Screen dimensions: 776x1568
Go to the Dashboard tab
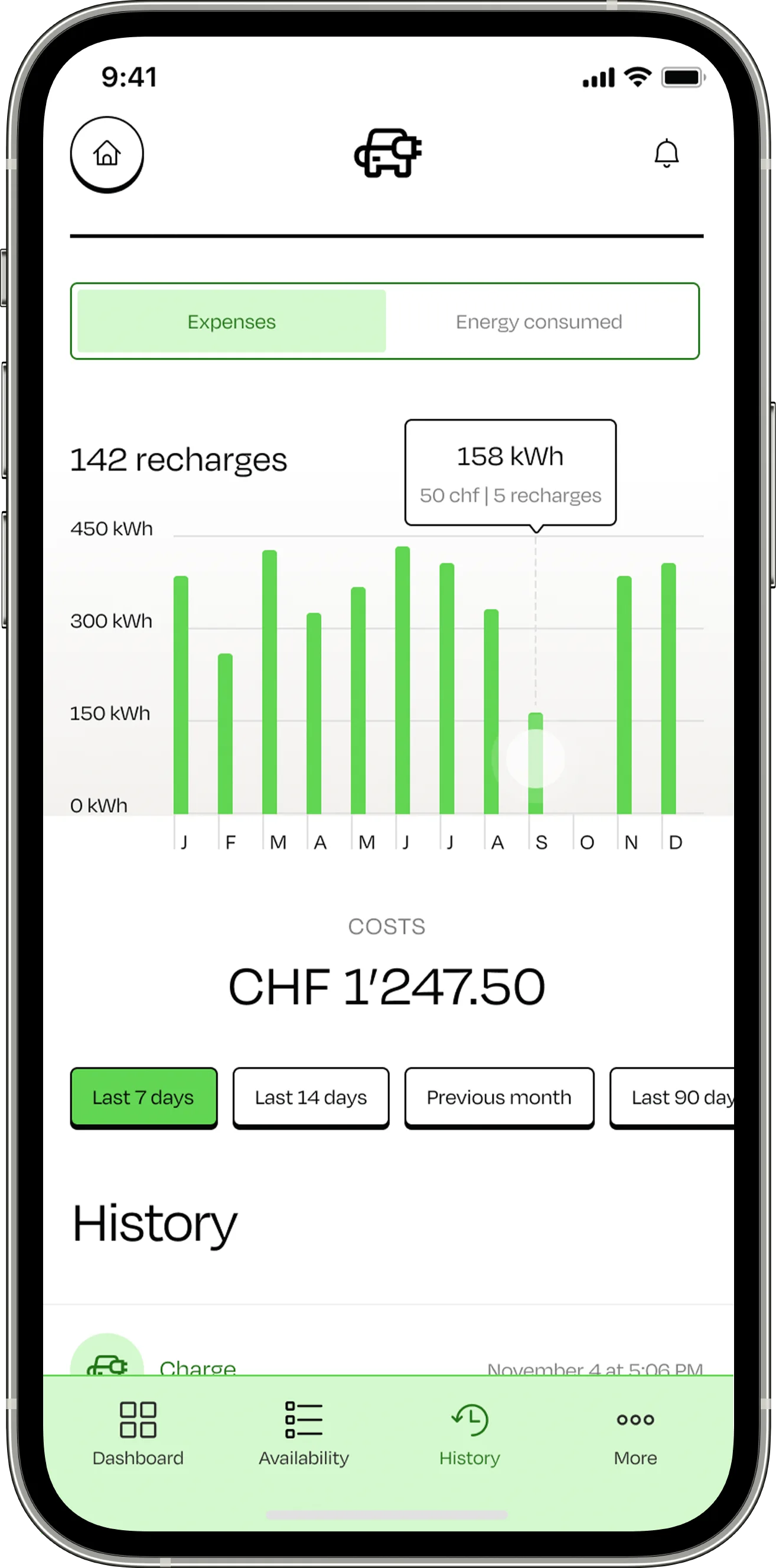pyautogui.click(x=138, y=1430)
